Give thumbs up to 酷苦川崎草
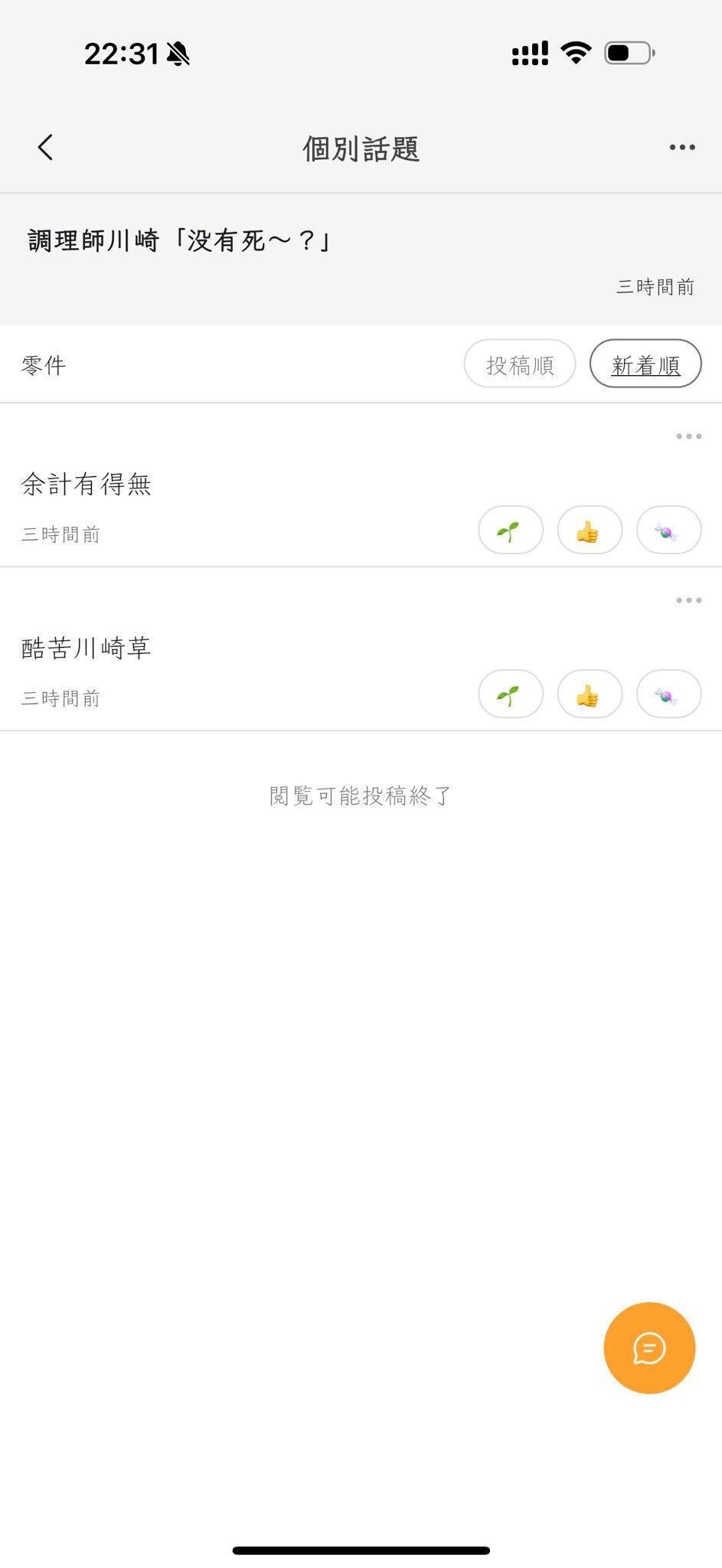 (590, 694)
